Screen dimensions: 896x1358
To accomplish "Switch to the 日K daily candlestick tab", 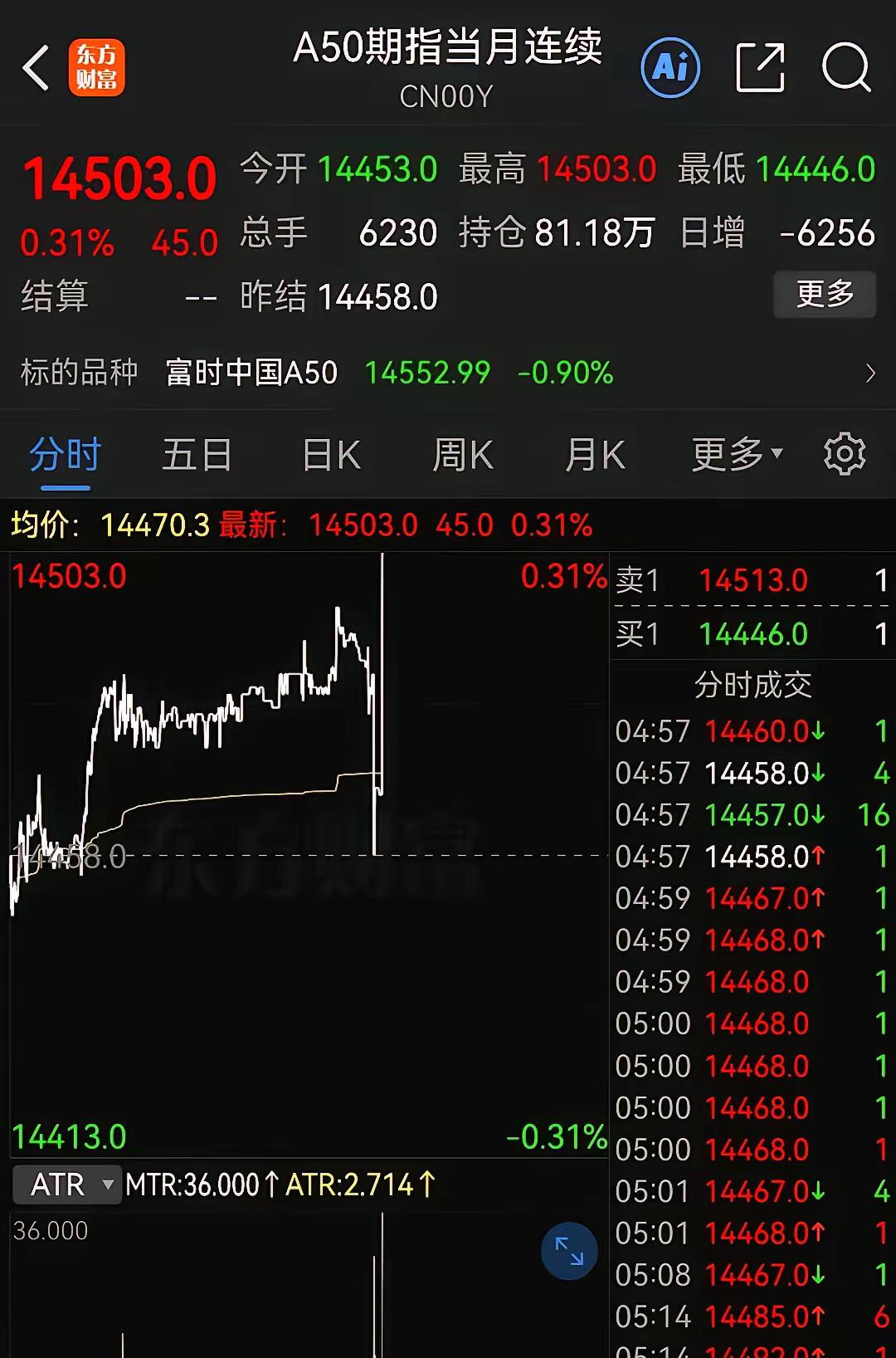I will click(330, 455).
